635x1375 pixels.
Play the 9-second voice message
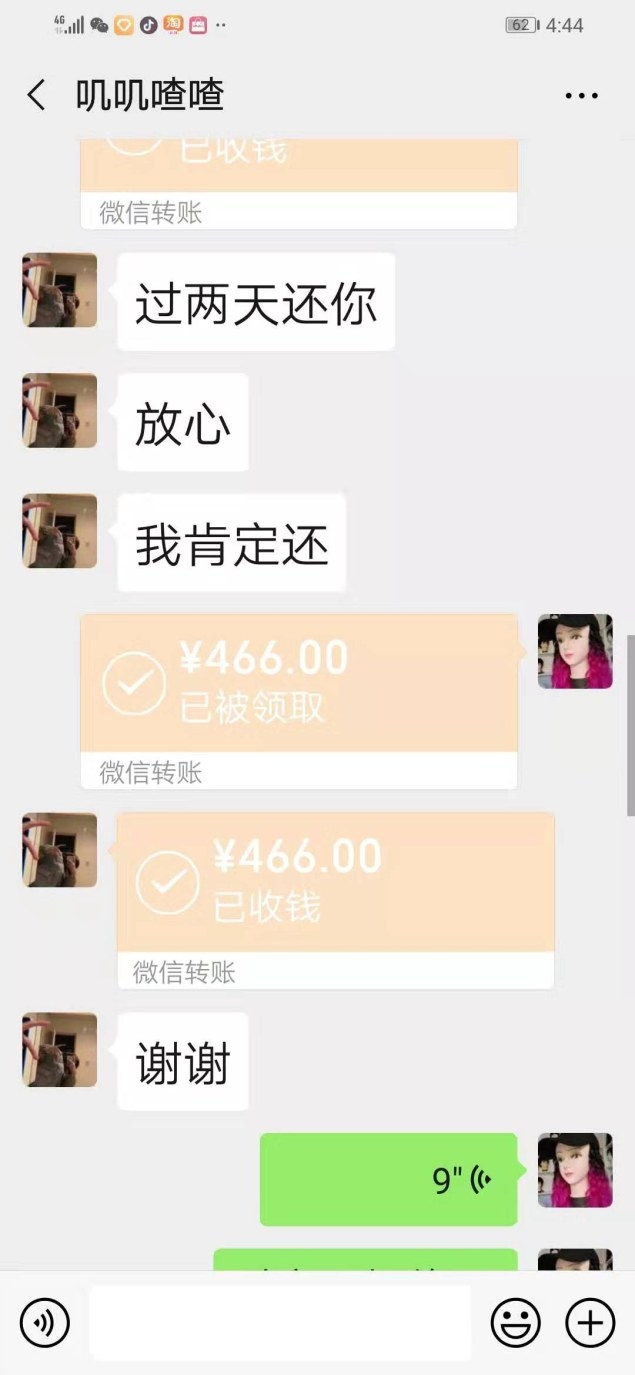(388, 1180)
